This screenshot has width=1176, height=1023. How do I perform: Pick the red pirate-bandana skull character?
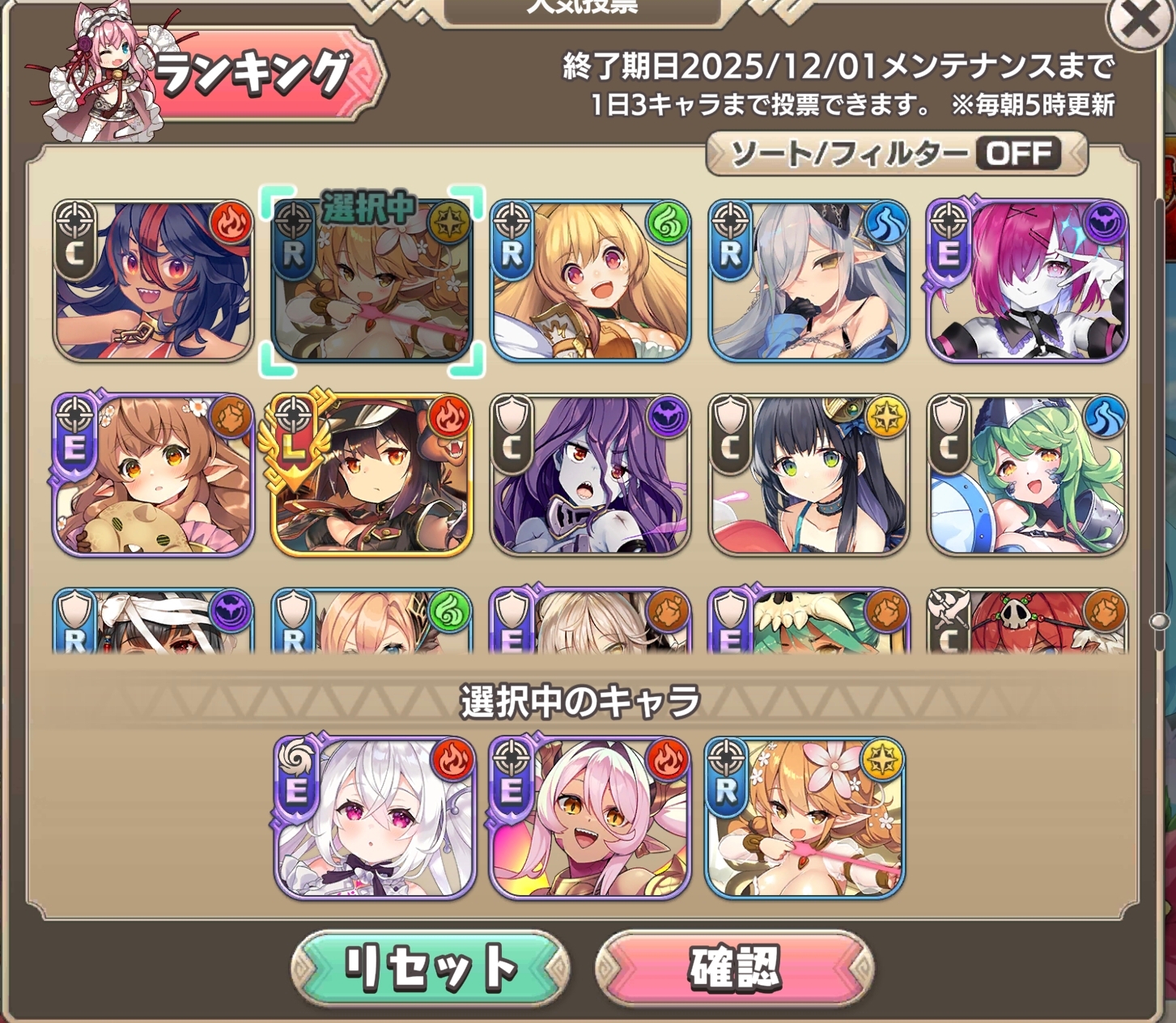[x=1027, y=623]
